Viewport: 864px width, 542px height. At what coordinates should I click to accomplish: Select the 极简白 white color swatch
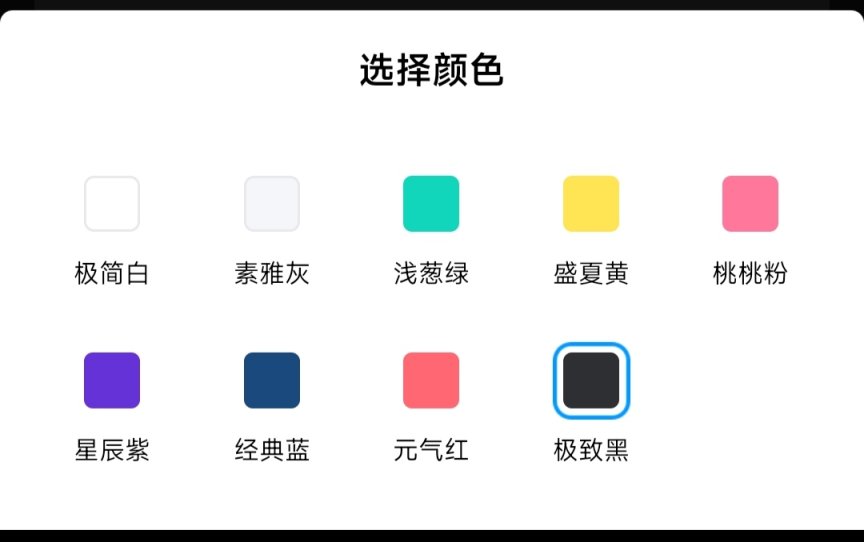[112, 204]
